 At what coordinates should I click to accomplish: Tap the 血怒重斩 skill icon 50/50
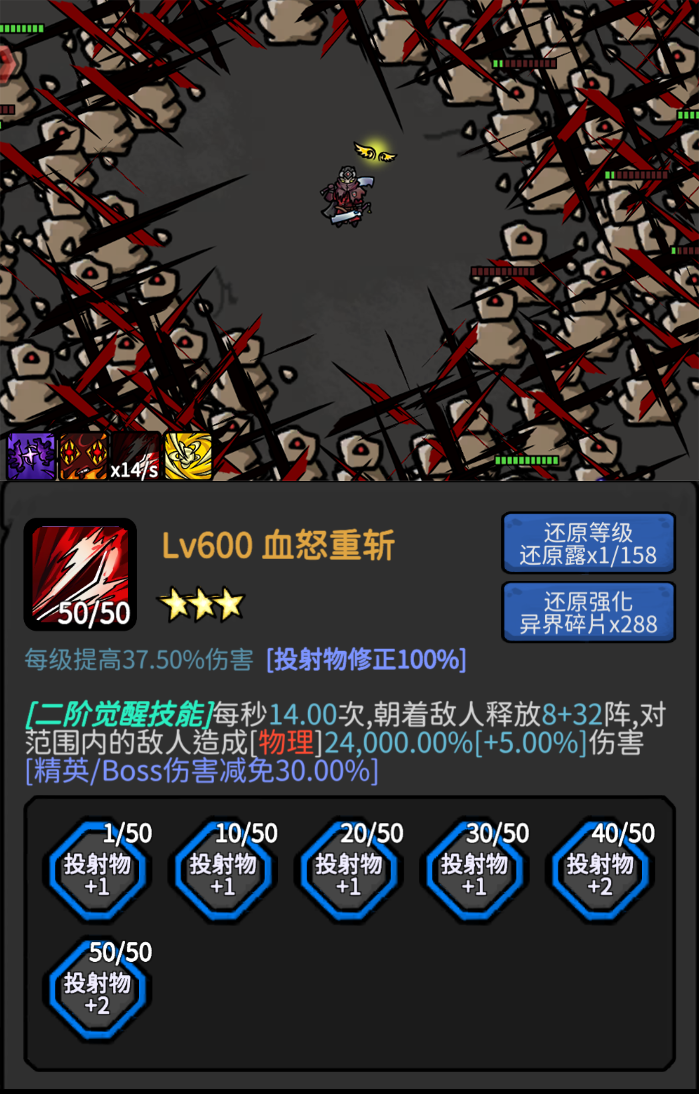coord(80,575)
